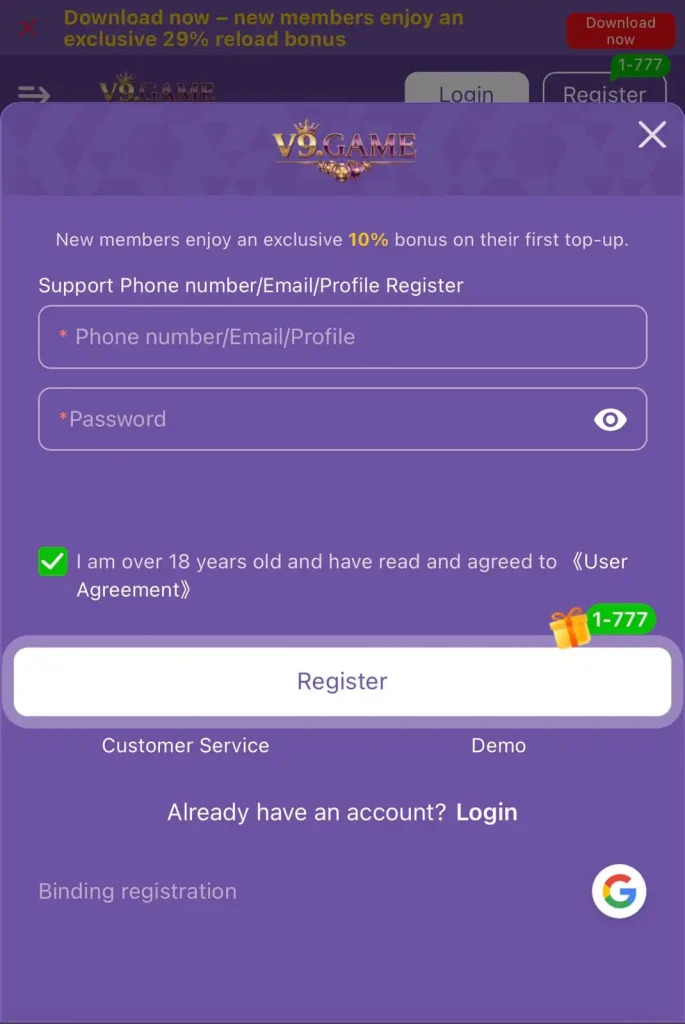
Task: Show password with the eye icon
Action: tap(610, 420)
